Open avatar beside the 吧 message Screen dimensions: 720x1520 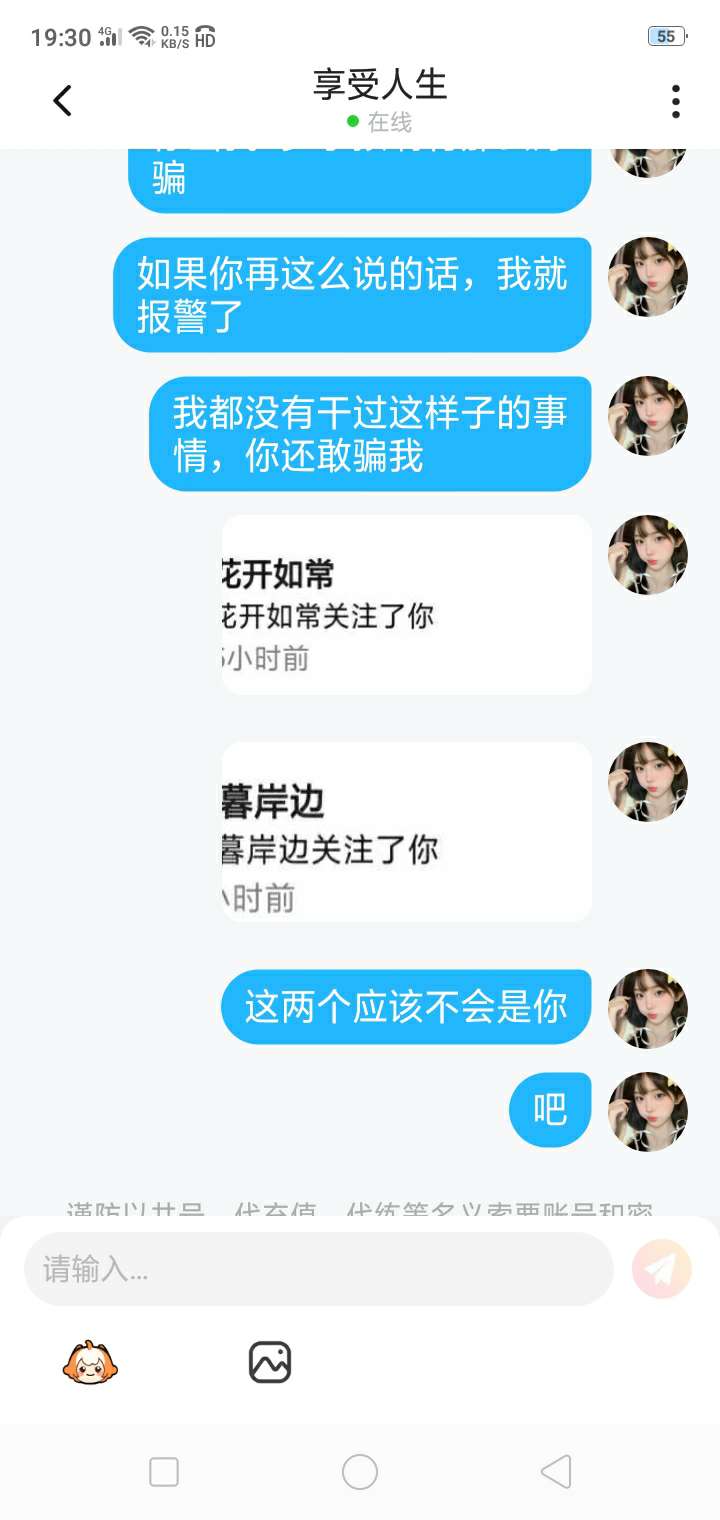[648, 1111]
